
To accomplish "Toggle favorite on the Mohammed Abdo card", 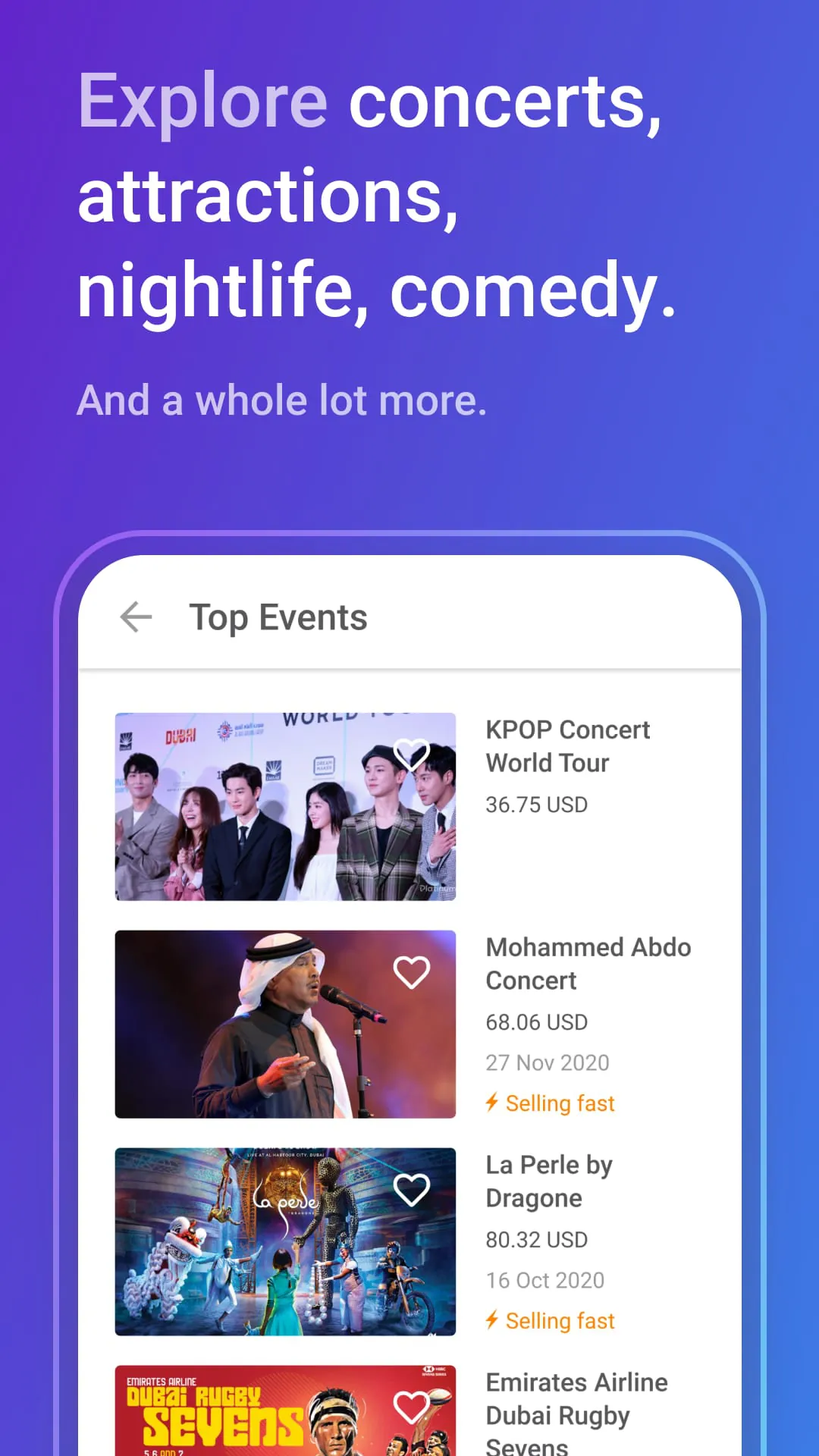I will tap(410, 971).
